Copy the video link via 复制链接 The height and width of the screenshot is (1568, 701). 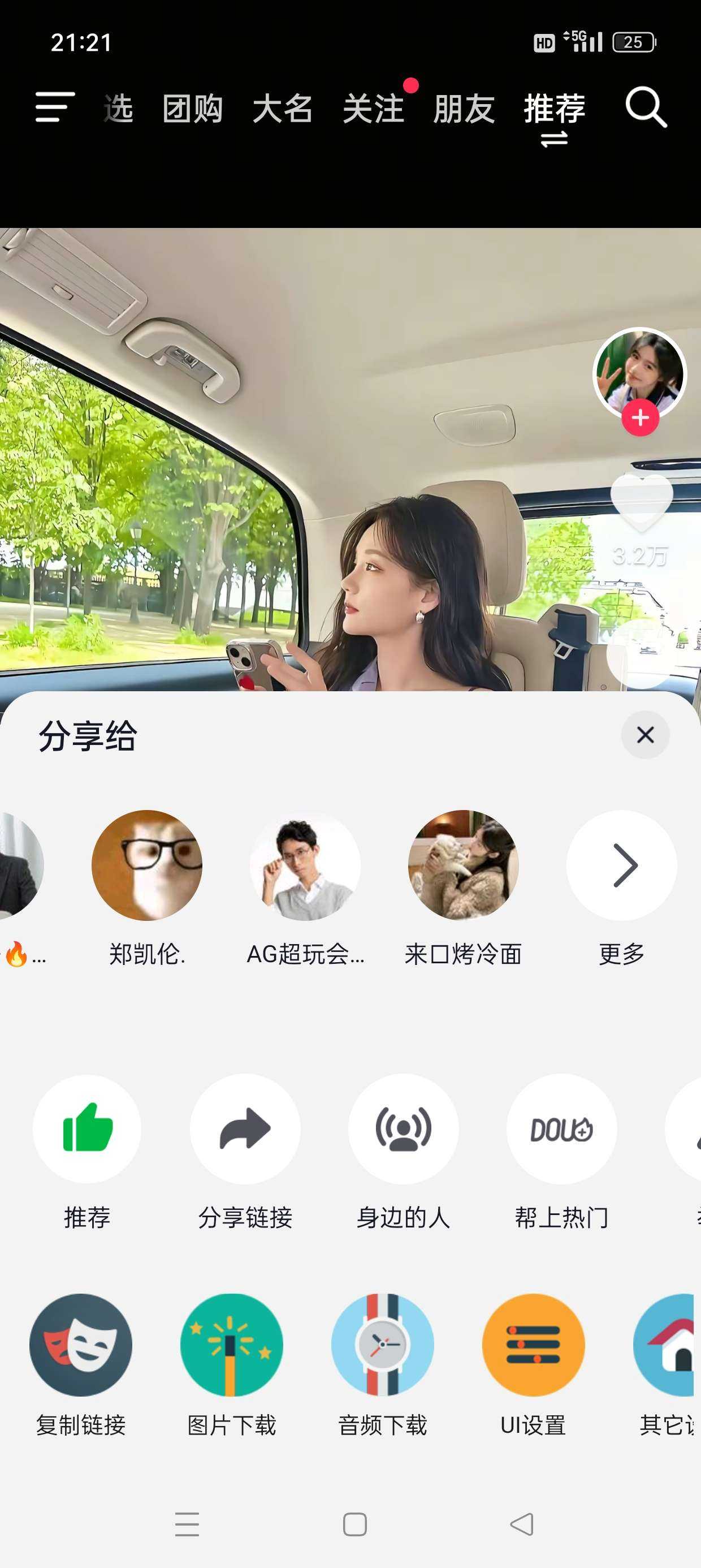(x=81, y=1345)
